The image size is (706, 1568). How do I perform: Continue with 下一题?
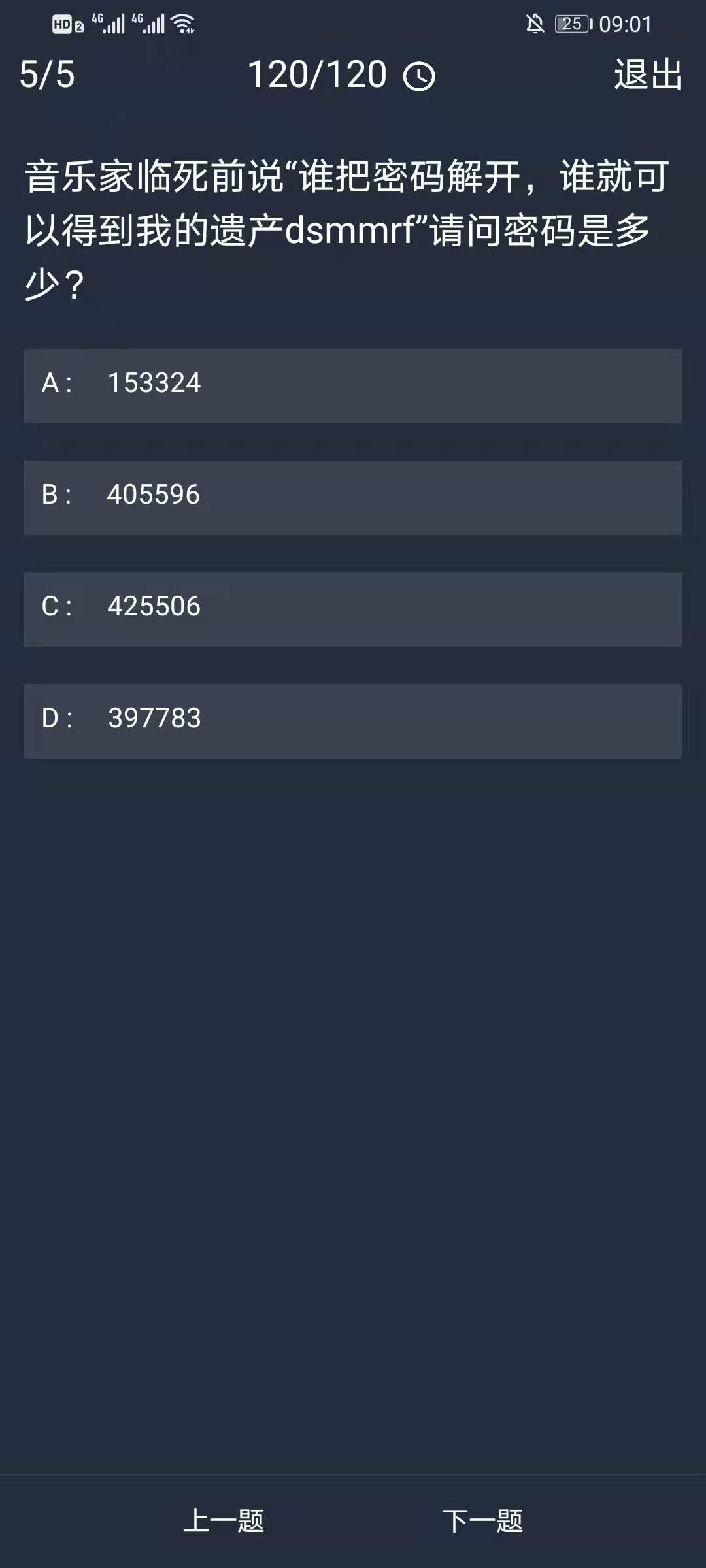click(x=482, y=1520)
